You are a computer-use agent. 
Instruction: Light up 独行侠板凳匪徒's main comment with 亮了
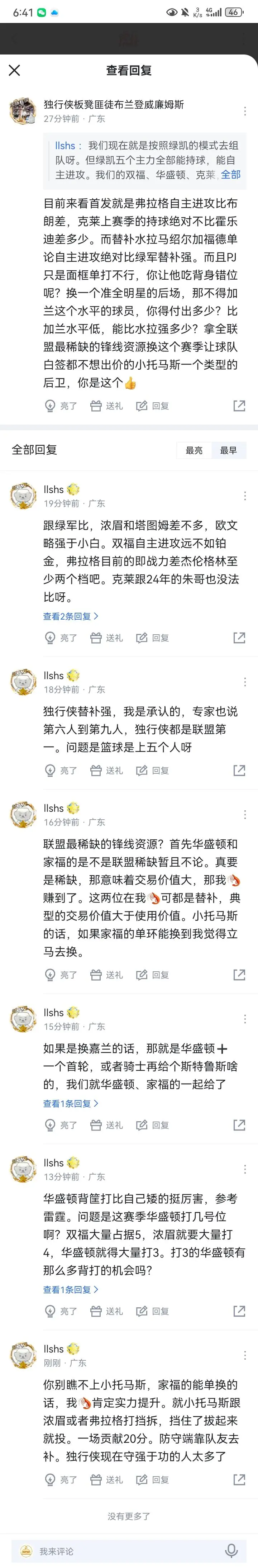coord(62,406)
